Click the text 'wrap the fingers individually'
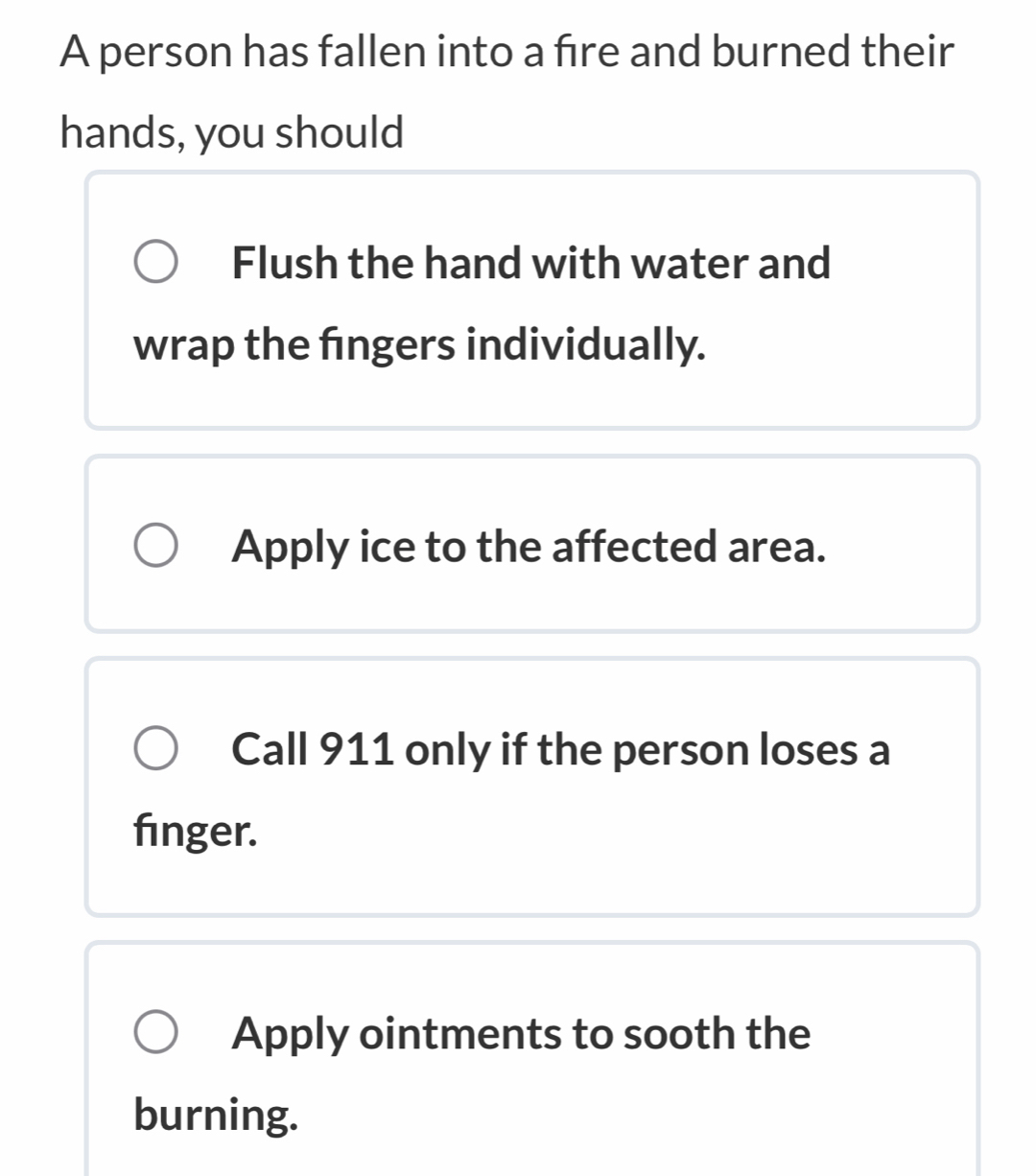1036x1176 pixels. [419, 344]
